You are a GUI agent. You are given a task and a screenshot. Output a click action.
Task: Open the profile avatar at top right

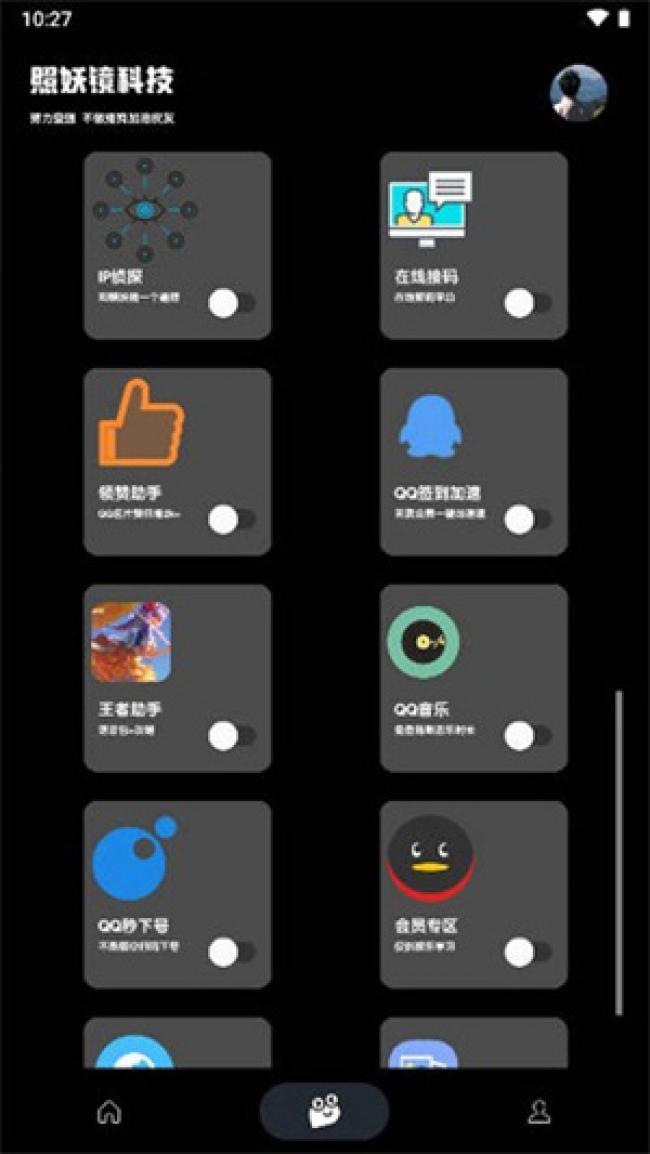578,93
